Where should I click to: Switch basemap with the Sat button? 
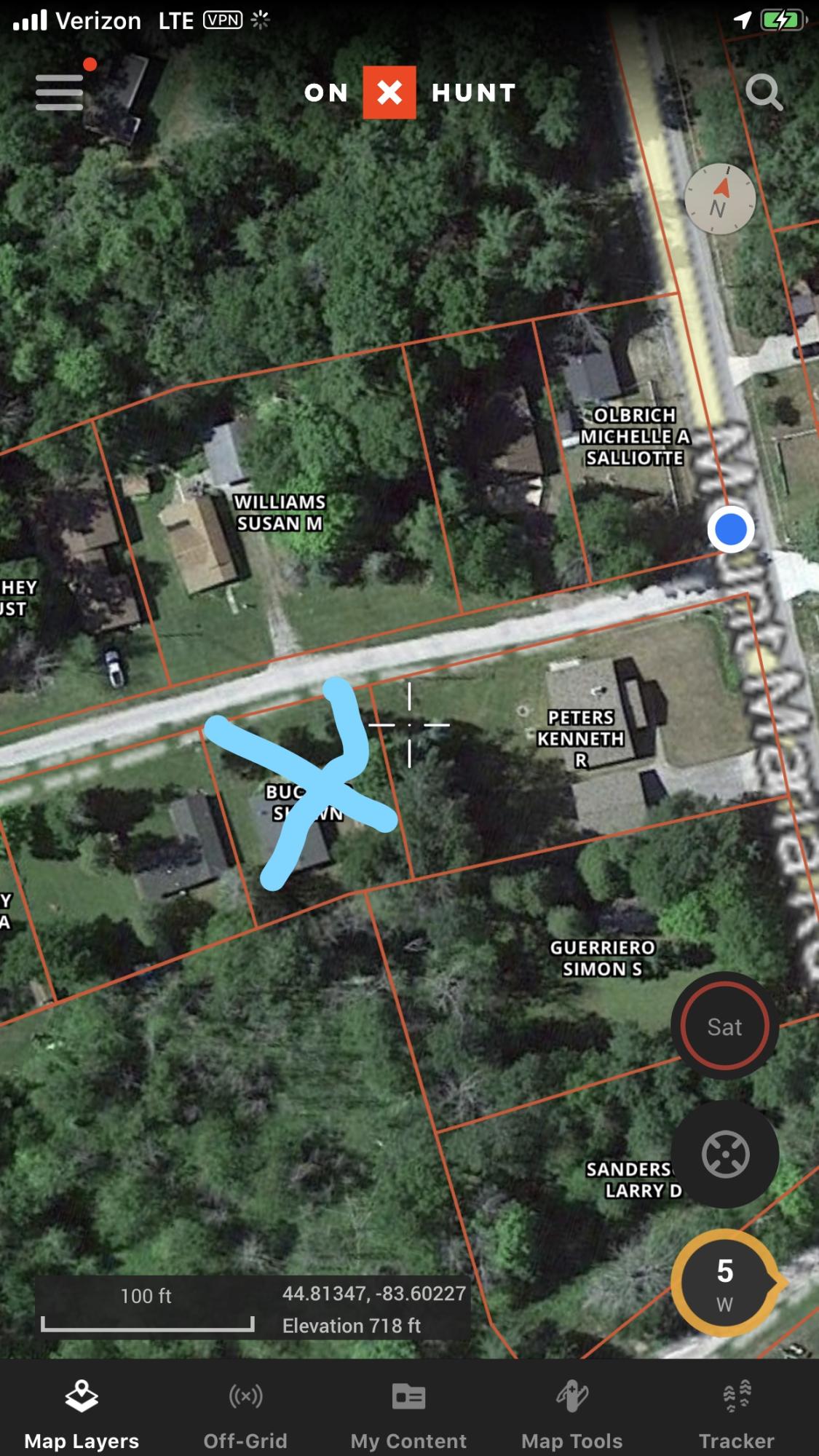click(724, 1026)
